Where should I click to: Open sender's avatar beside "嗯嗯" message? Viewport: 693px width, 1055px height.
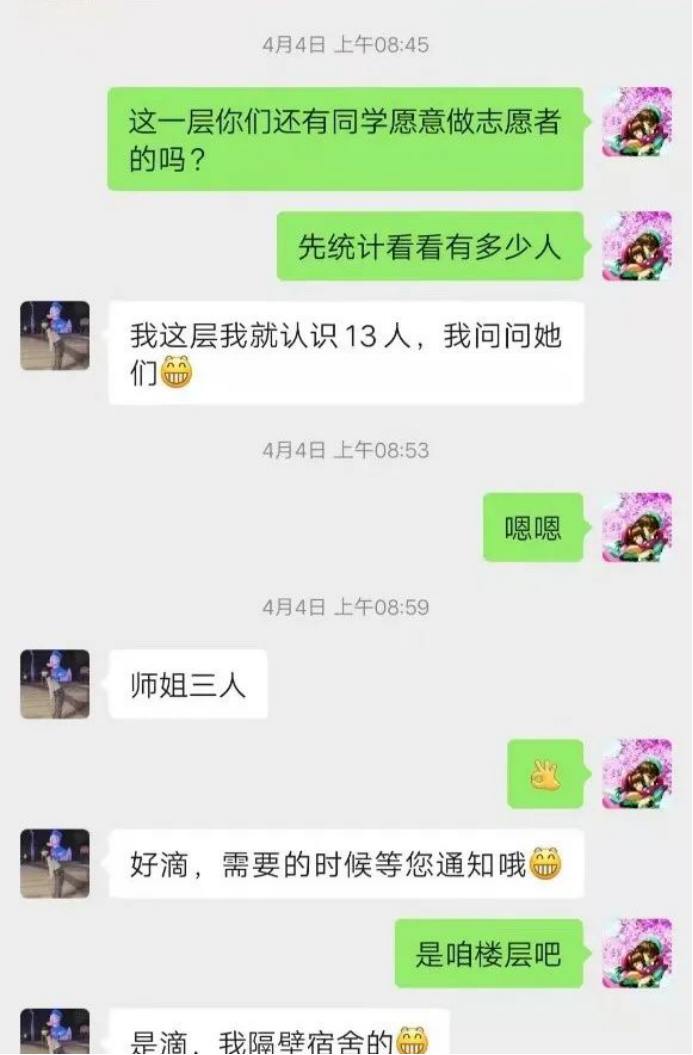[x=637, y=527]
